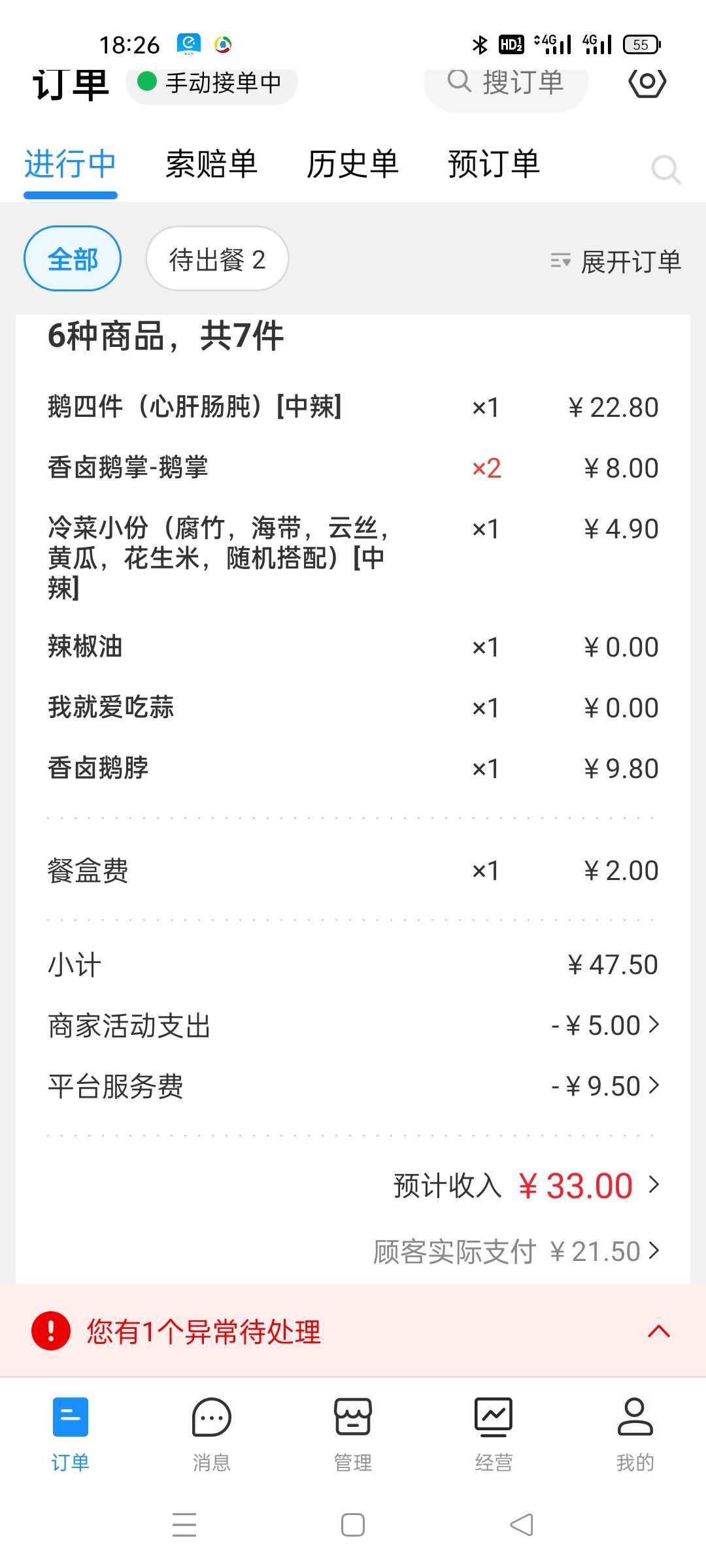Open the settings hexagon icon

click(x=647, y=82)
